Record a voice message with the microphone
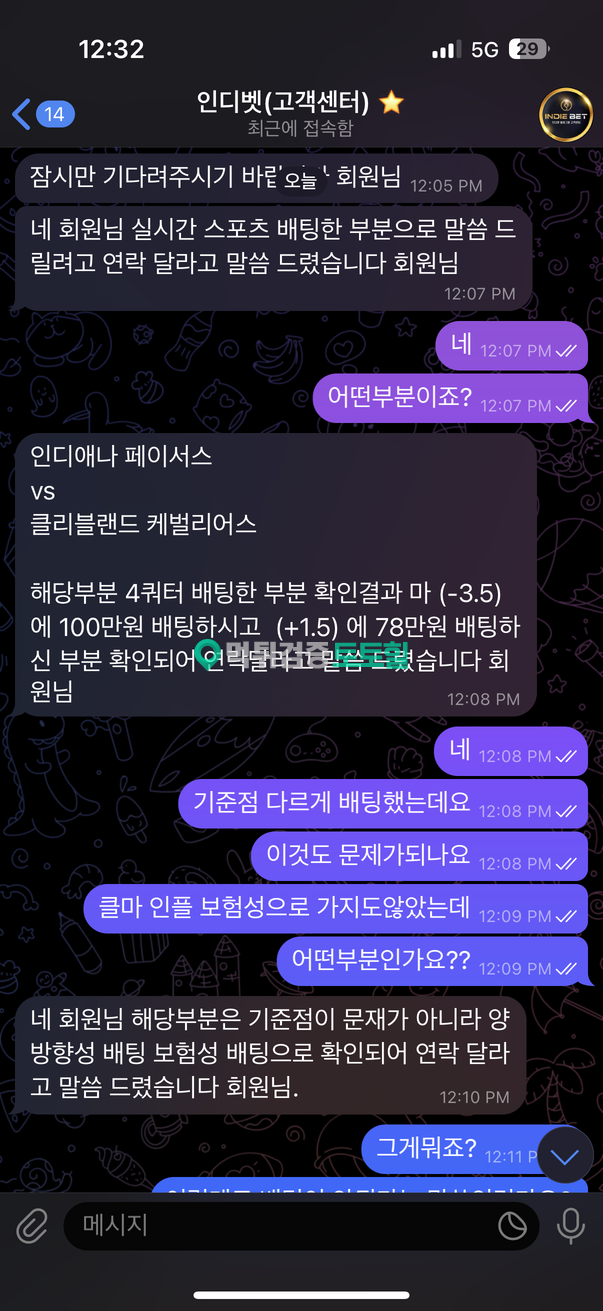 pyautogui.click(x=571, y=1225)
